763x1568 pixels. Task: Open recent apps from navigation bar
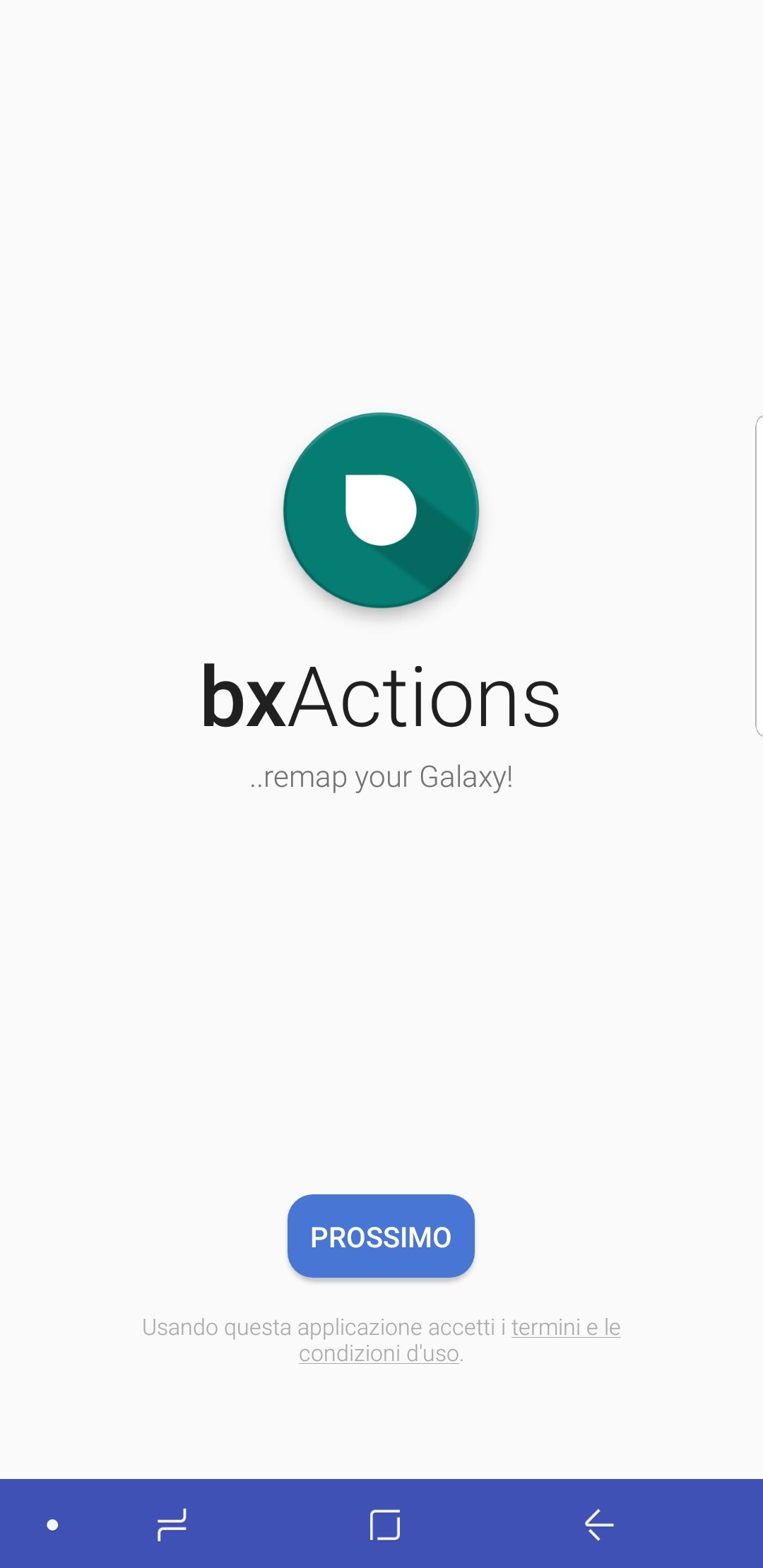point(172,1524)
